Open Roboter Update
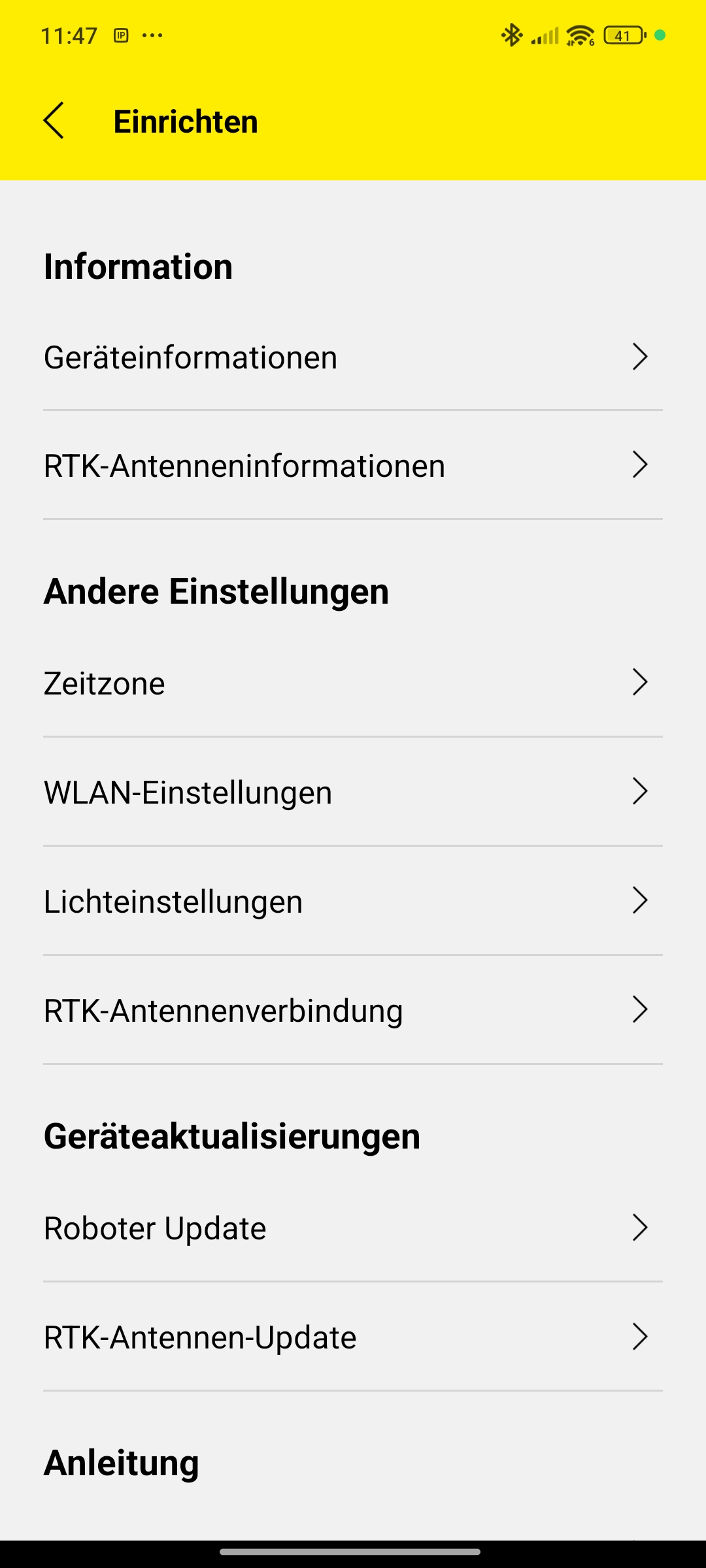Viewport: 706px width, 1568px height. [353, 1228]
